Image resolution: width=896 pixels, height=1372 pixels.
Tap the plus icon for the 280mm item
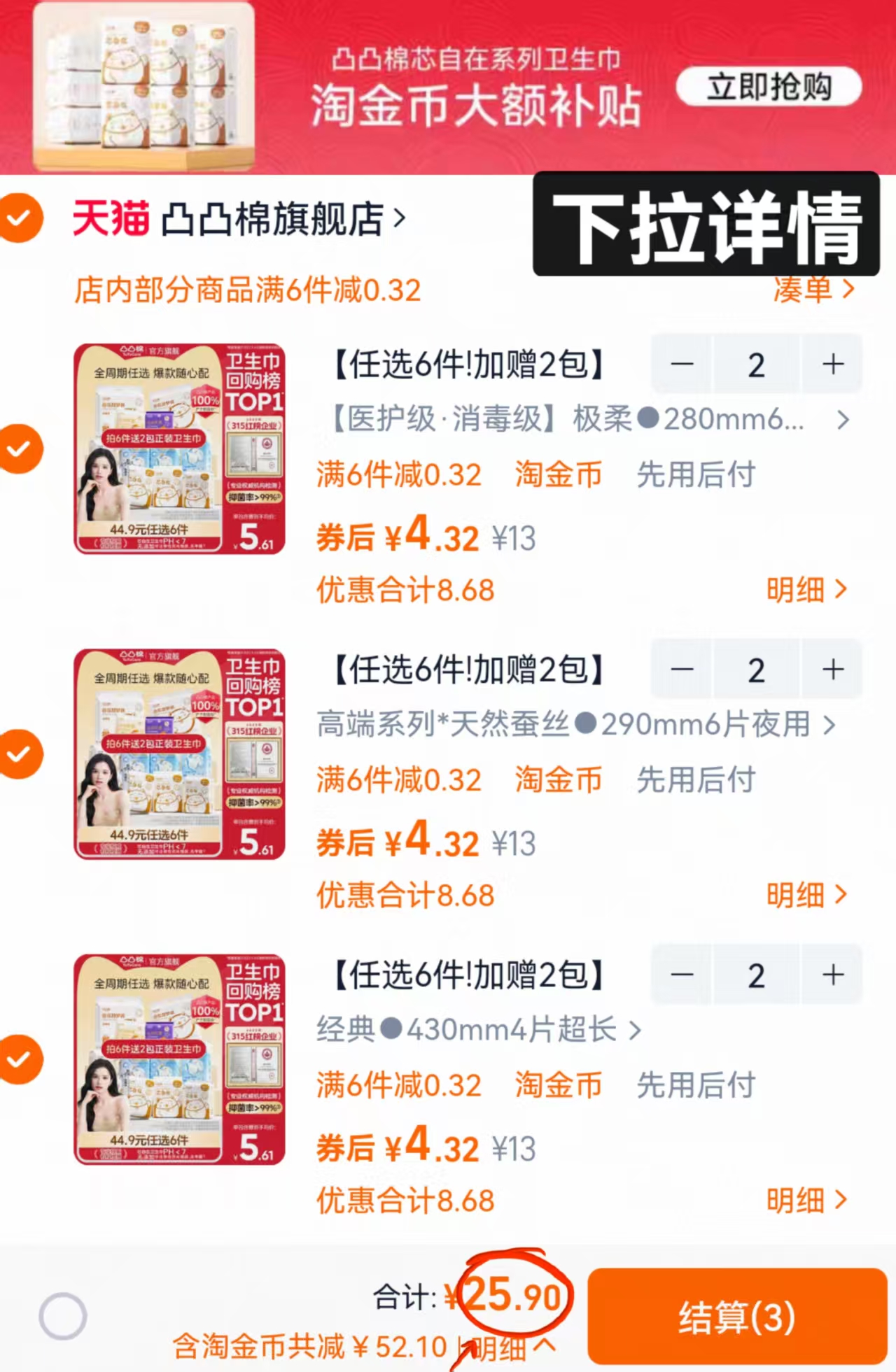coord(832,364)
